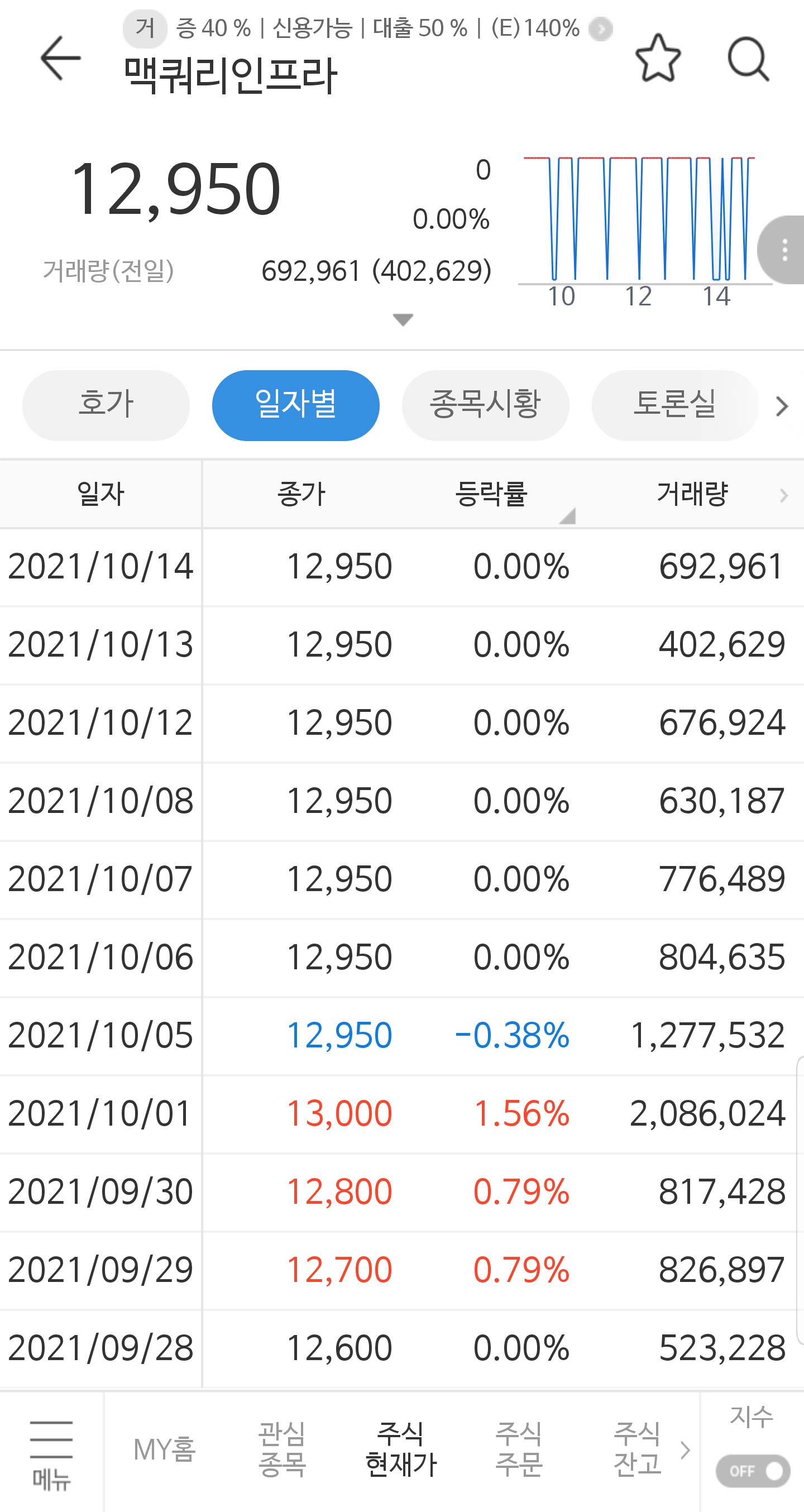Expand margin info arrow at top
Screen dimensions: 804x1512
(x=600, y=28)
